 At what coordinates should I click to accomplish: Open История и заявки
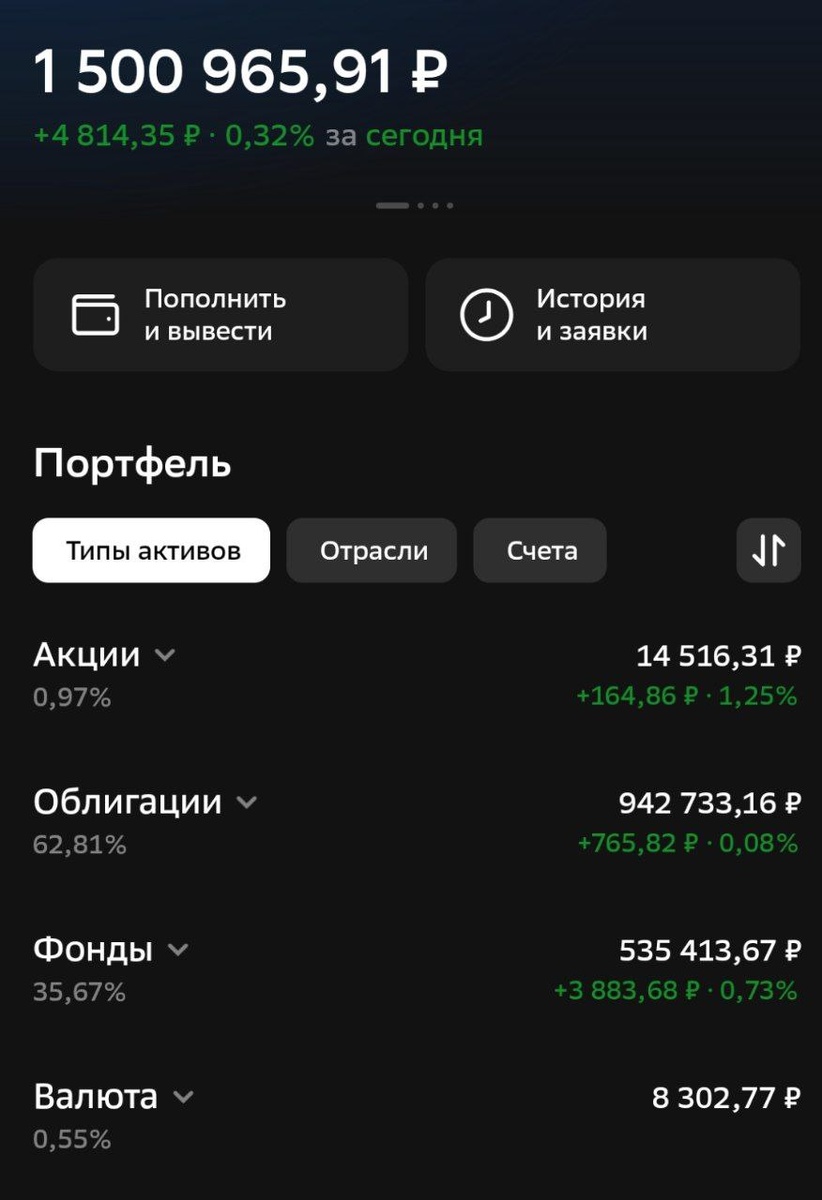click(x=612, y=315)
